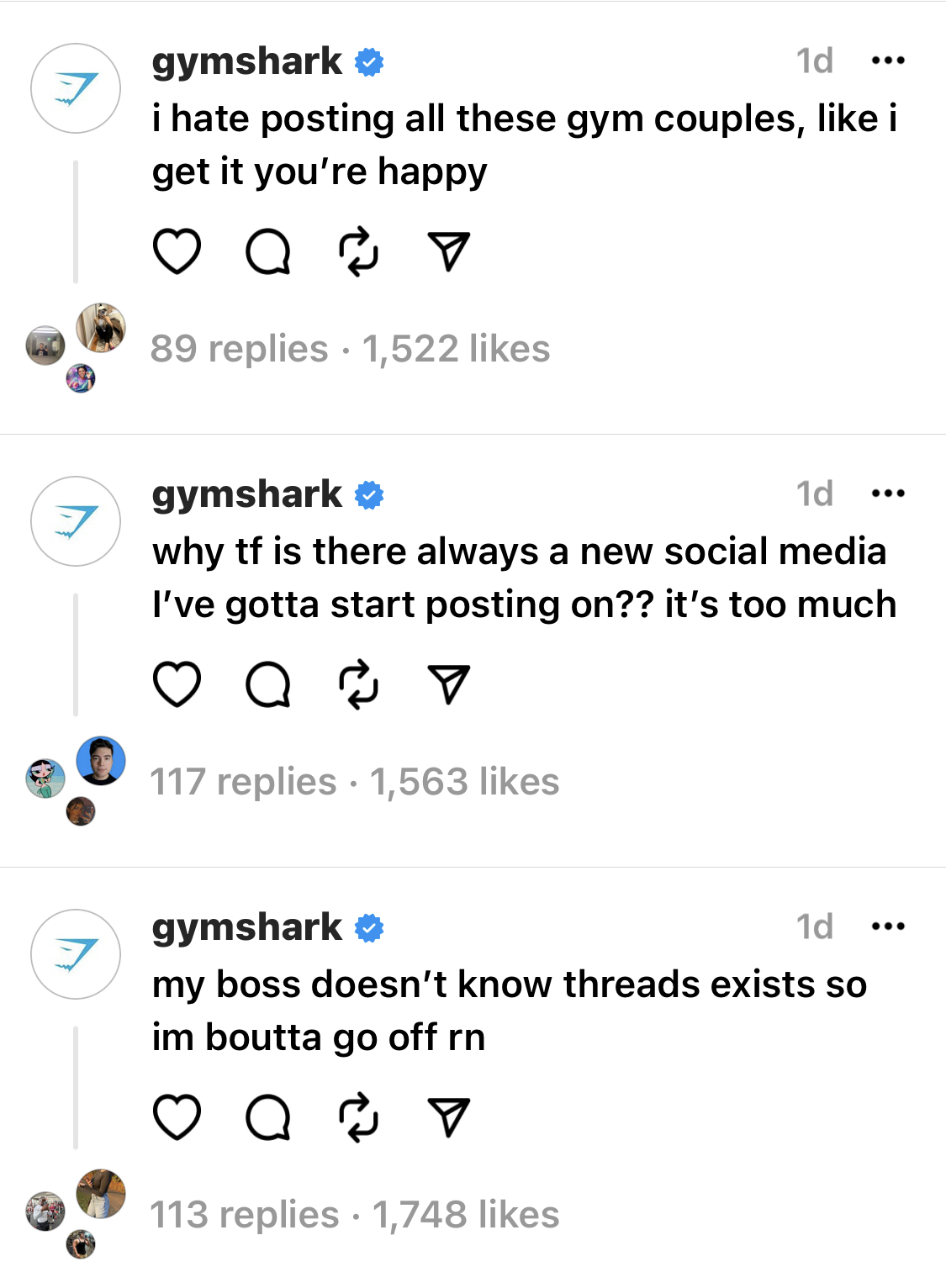946x1288 pixels.
Task: Click gymshark's verified badge on second post
Action: point(369,495)
